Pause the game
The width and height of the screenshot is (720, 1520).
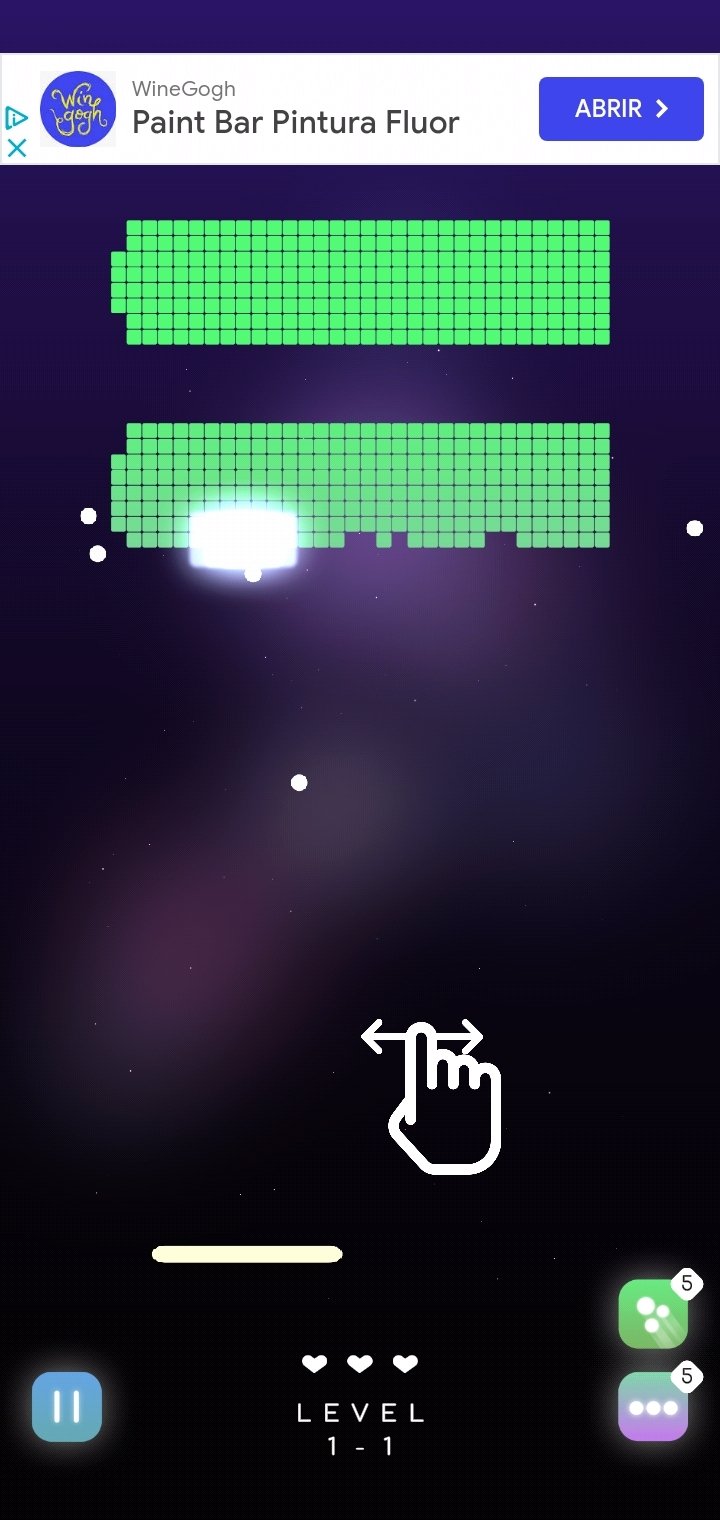pyautogui.click(x=67, y=1406)
